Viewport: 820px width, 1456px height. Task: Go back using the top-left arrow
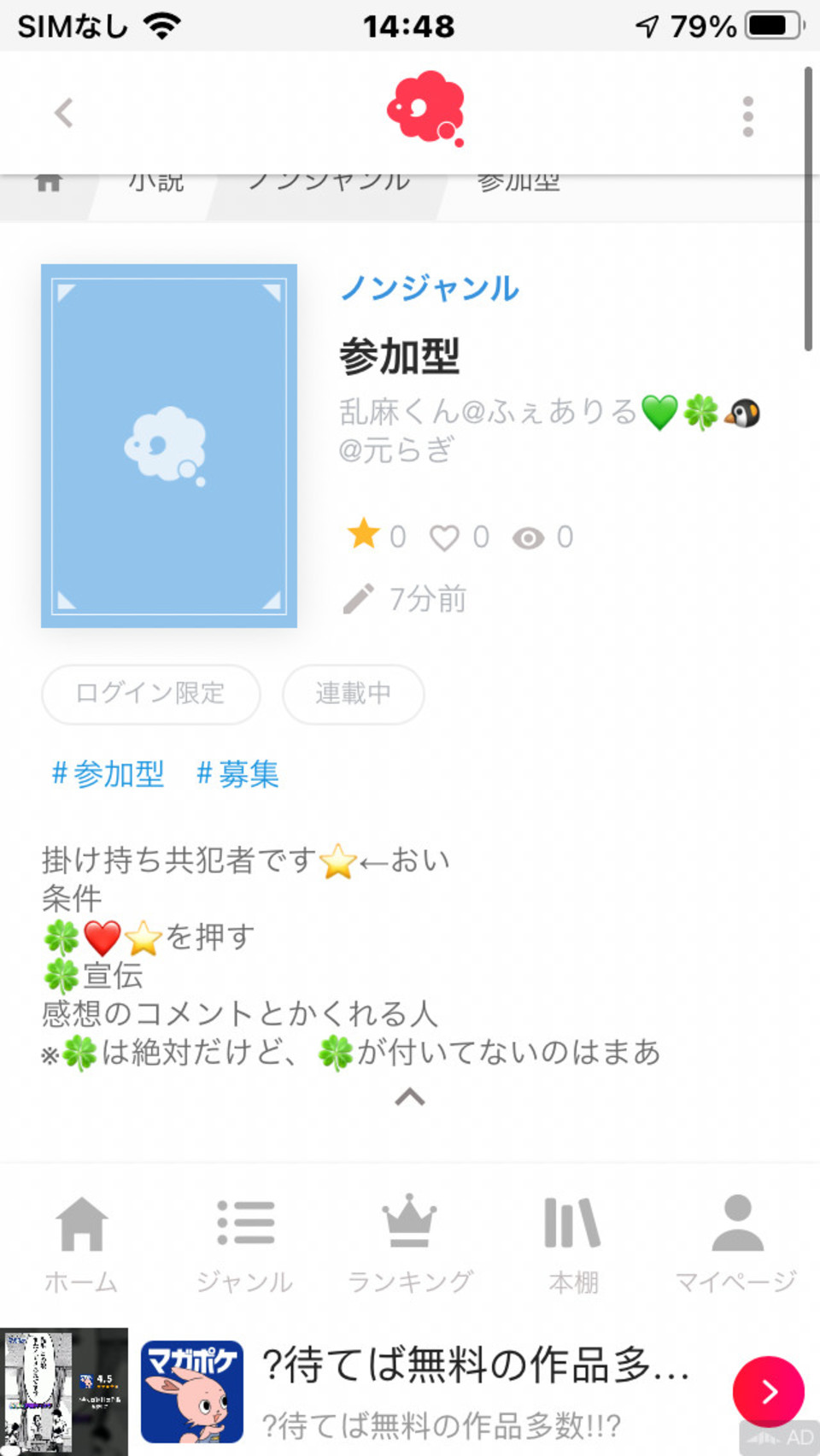[64, 113]
